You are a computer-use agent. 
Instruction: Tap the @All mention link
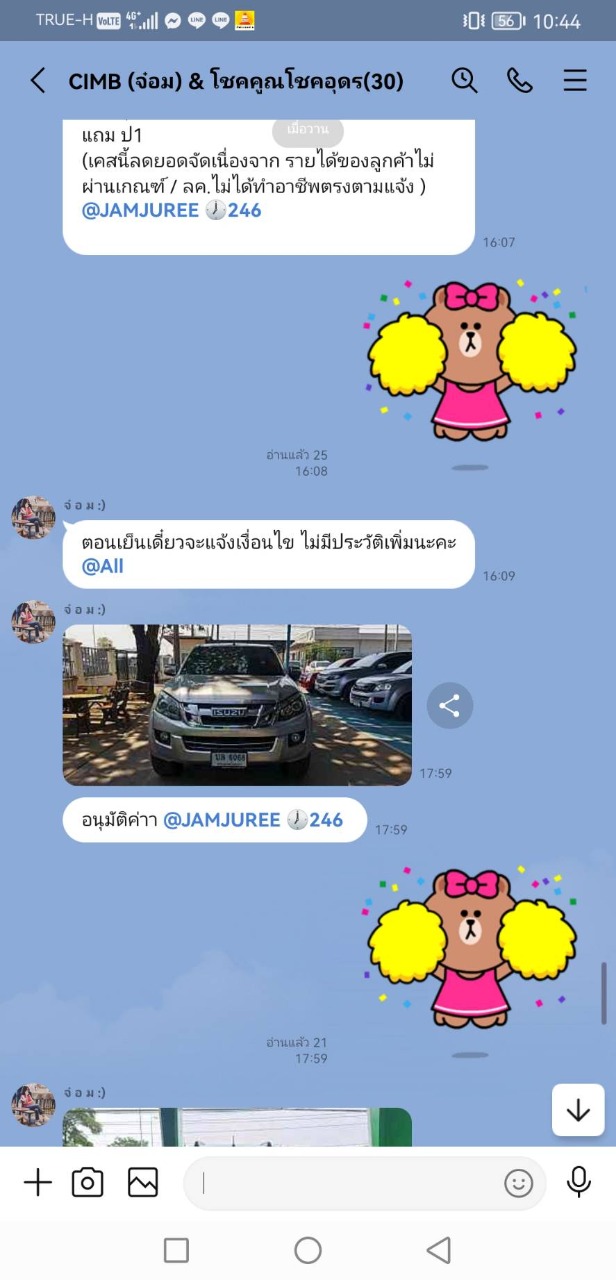102,567
